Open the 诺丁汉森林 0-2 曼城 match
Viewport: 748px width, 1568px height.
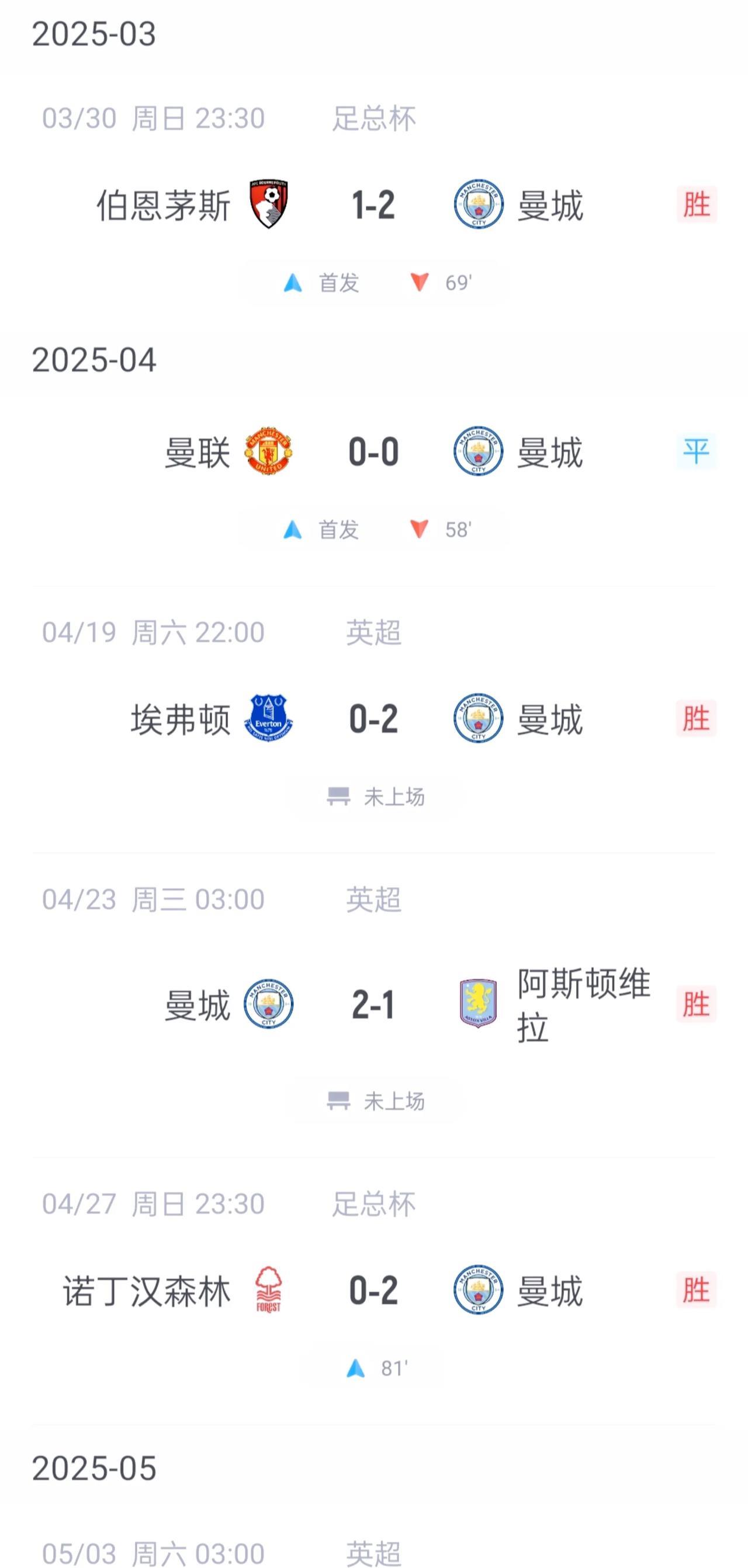coord(374,1290)
